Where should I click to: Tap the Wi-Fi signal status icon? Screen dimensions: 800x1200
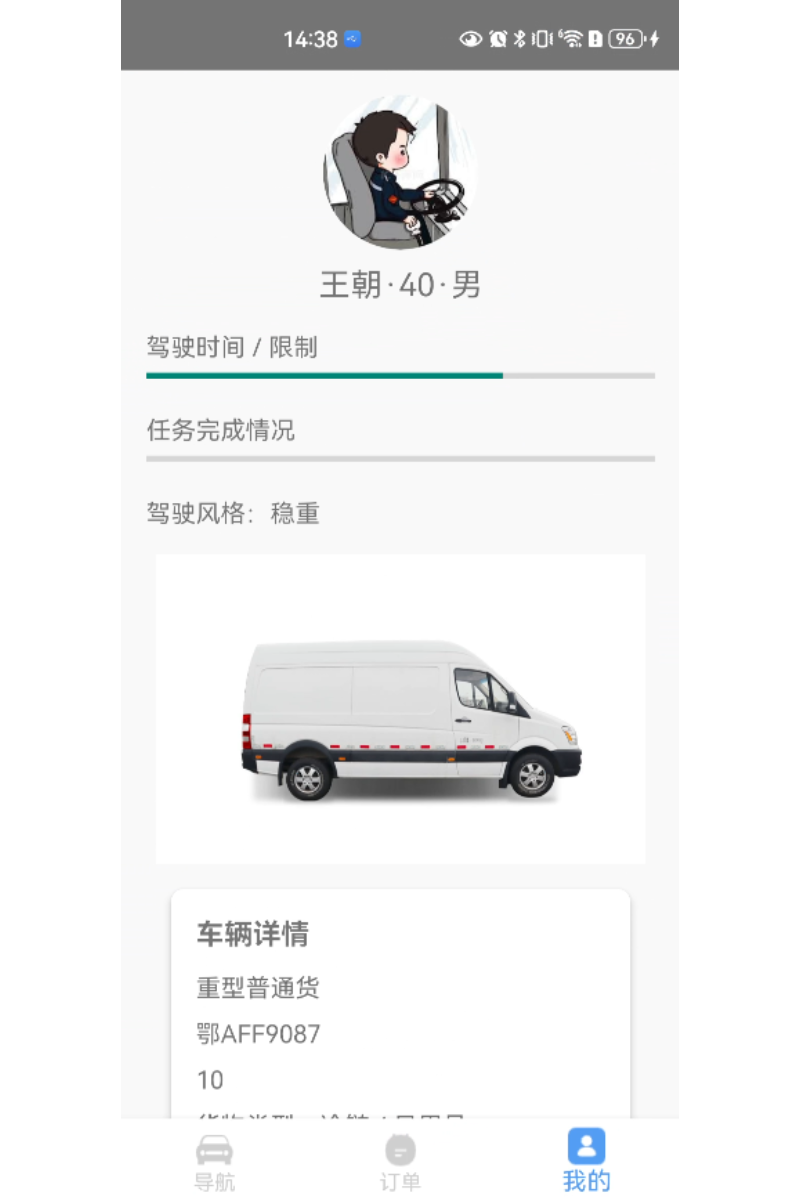click(x=571, y=38)
